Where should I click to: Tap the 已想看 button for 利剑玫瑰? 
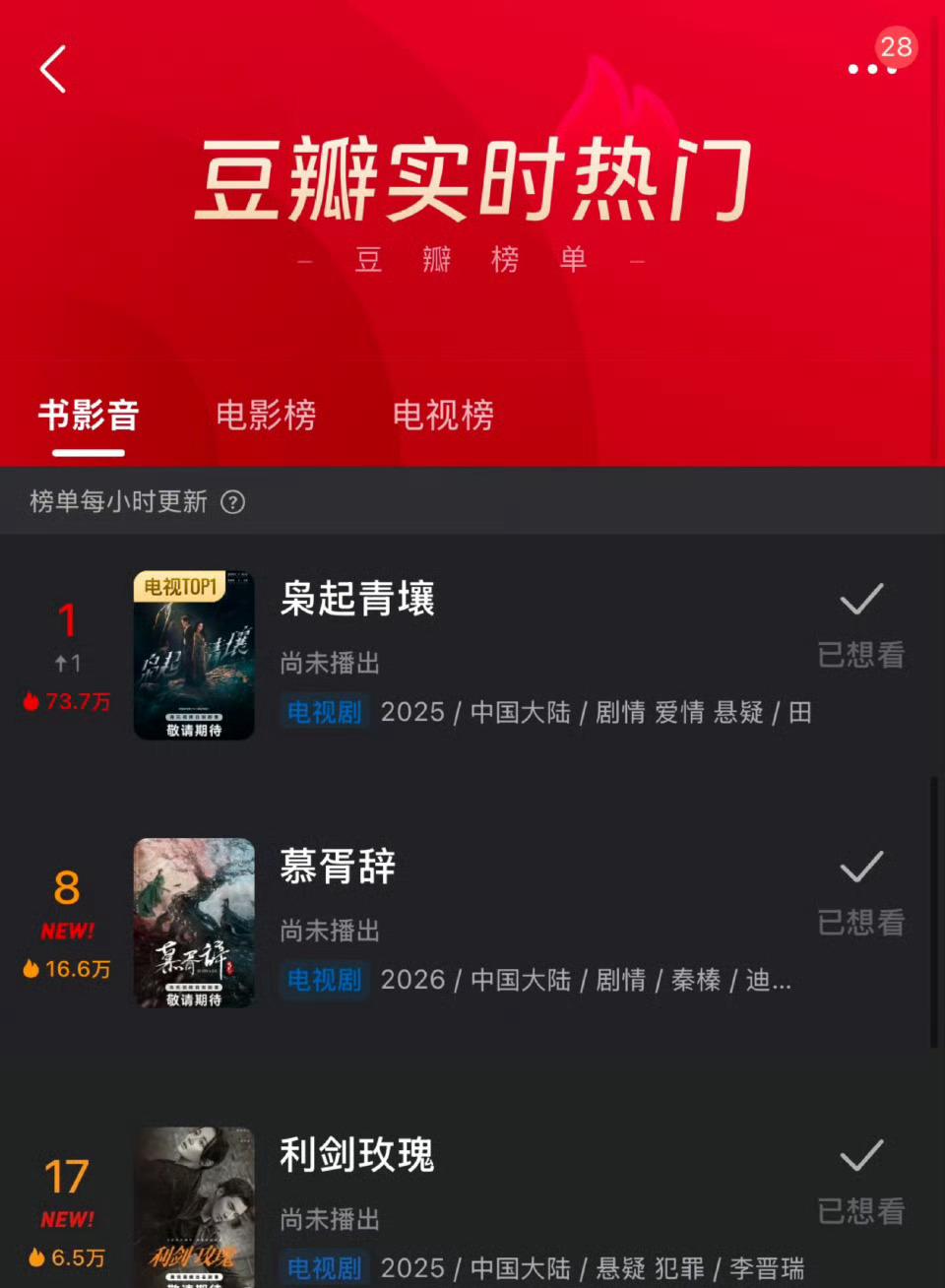861,1182
